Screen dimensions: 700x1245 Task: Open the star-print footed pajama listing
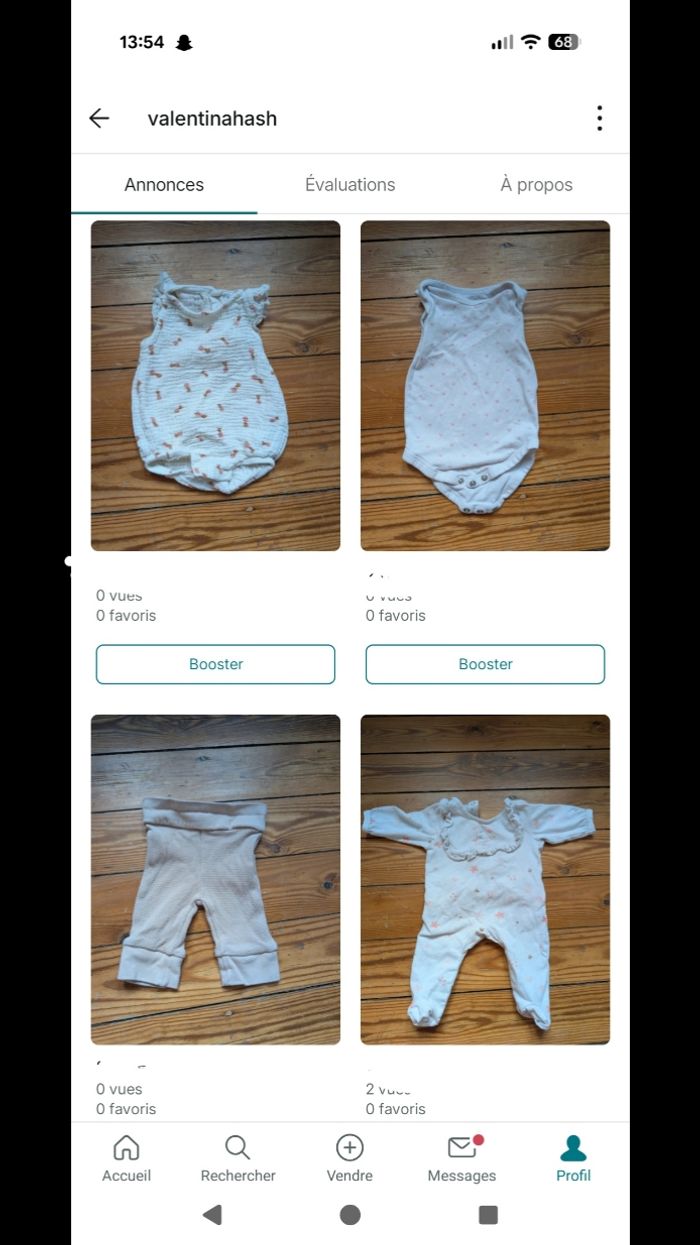pos(485,879)
